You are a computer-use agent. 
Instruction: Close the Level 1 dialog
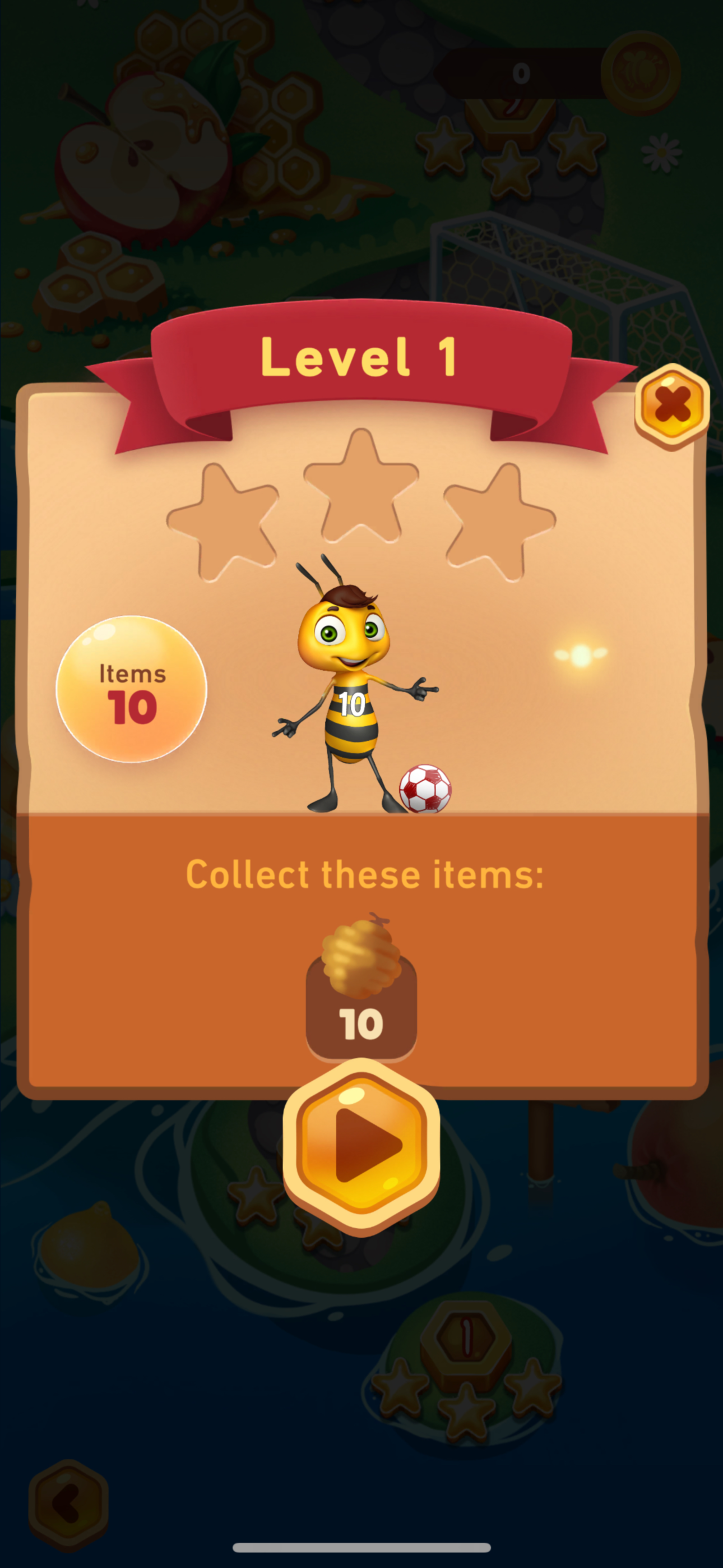(672, 405)
